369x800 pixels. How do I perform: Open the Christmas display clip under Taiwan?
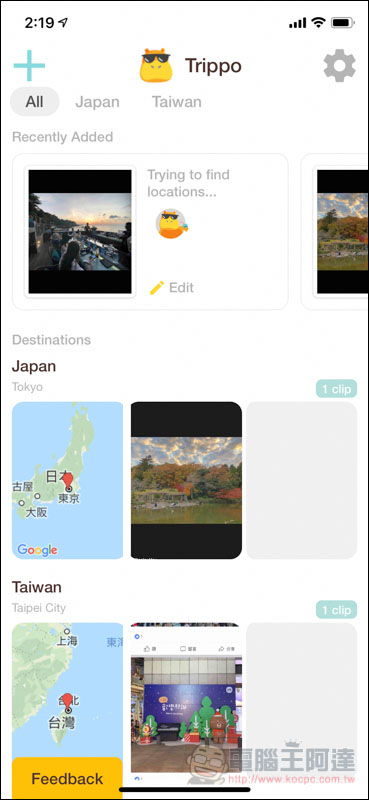click(x=186, y=697)
